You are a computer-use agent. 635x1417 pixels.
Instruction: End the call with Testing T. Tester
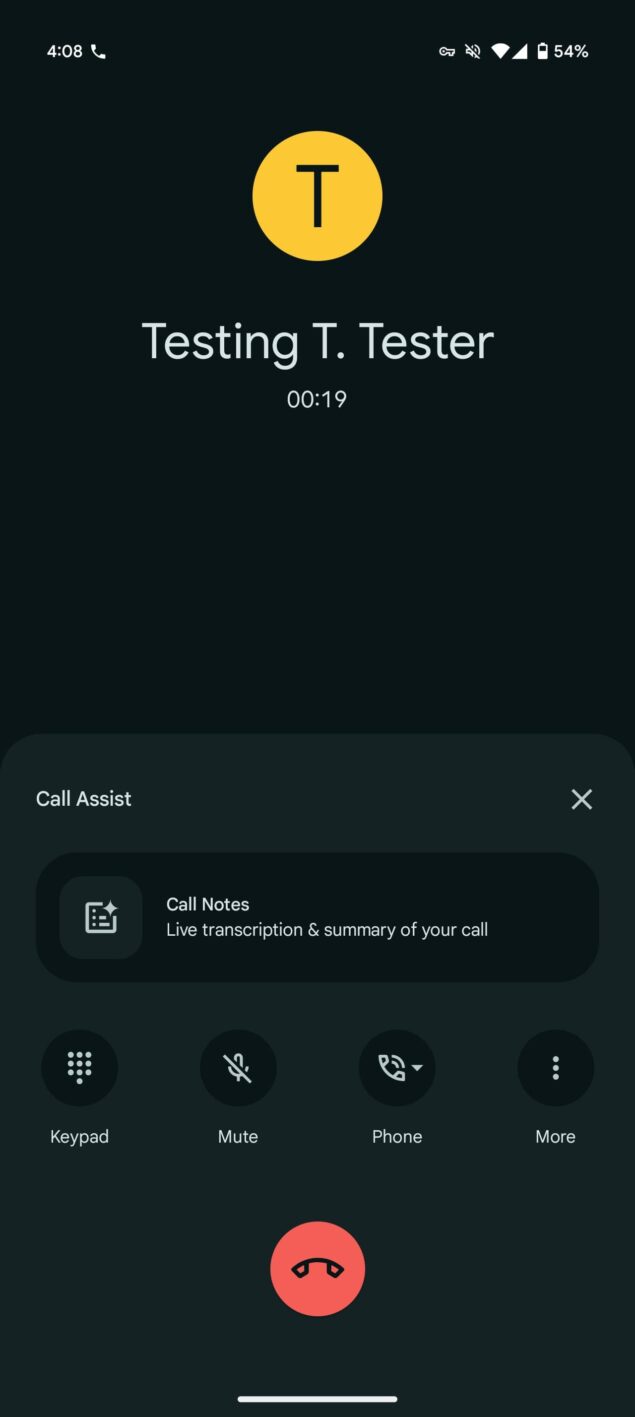click(x=317, y=1269)
